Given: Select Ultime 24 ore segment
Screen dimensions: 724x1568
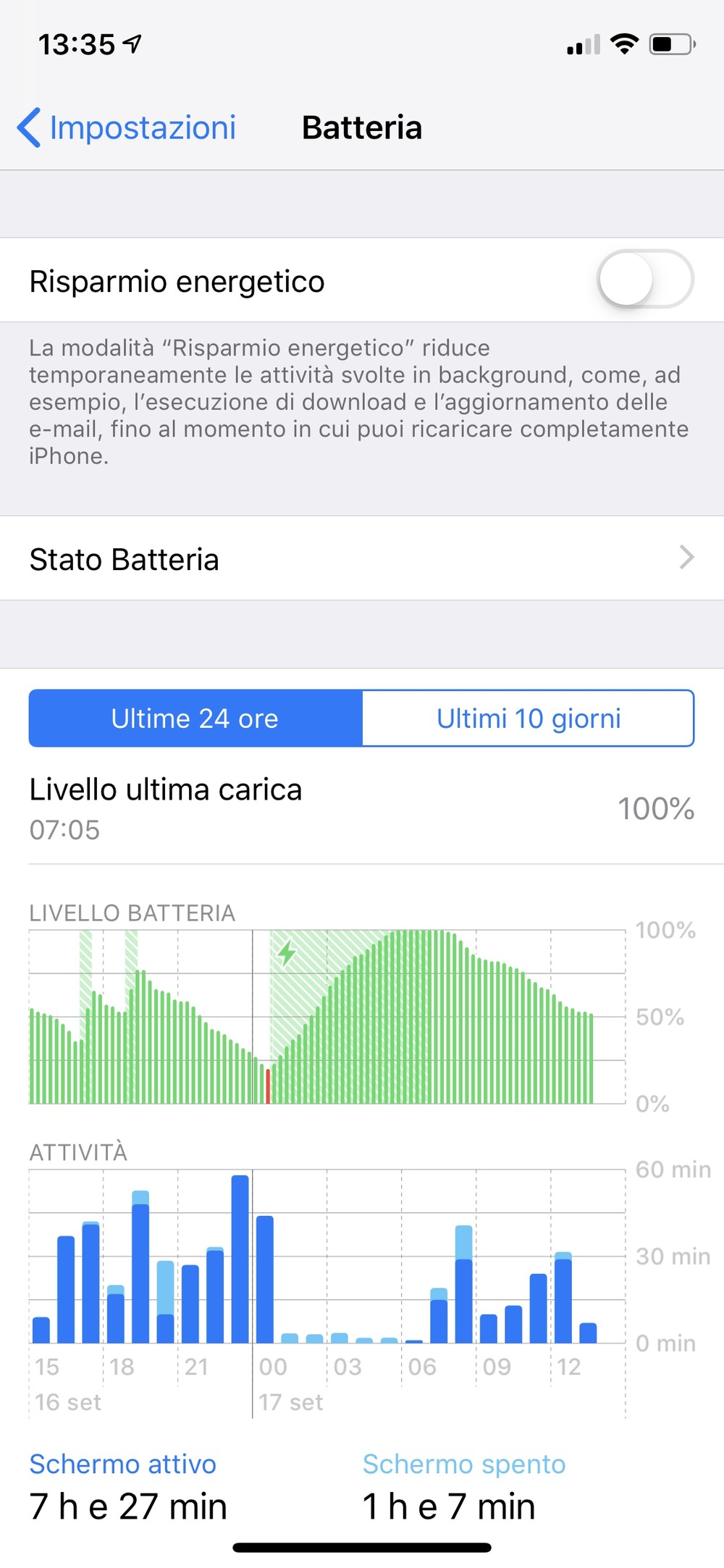Looking at the screenshot, I should point(195,718).
